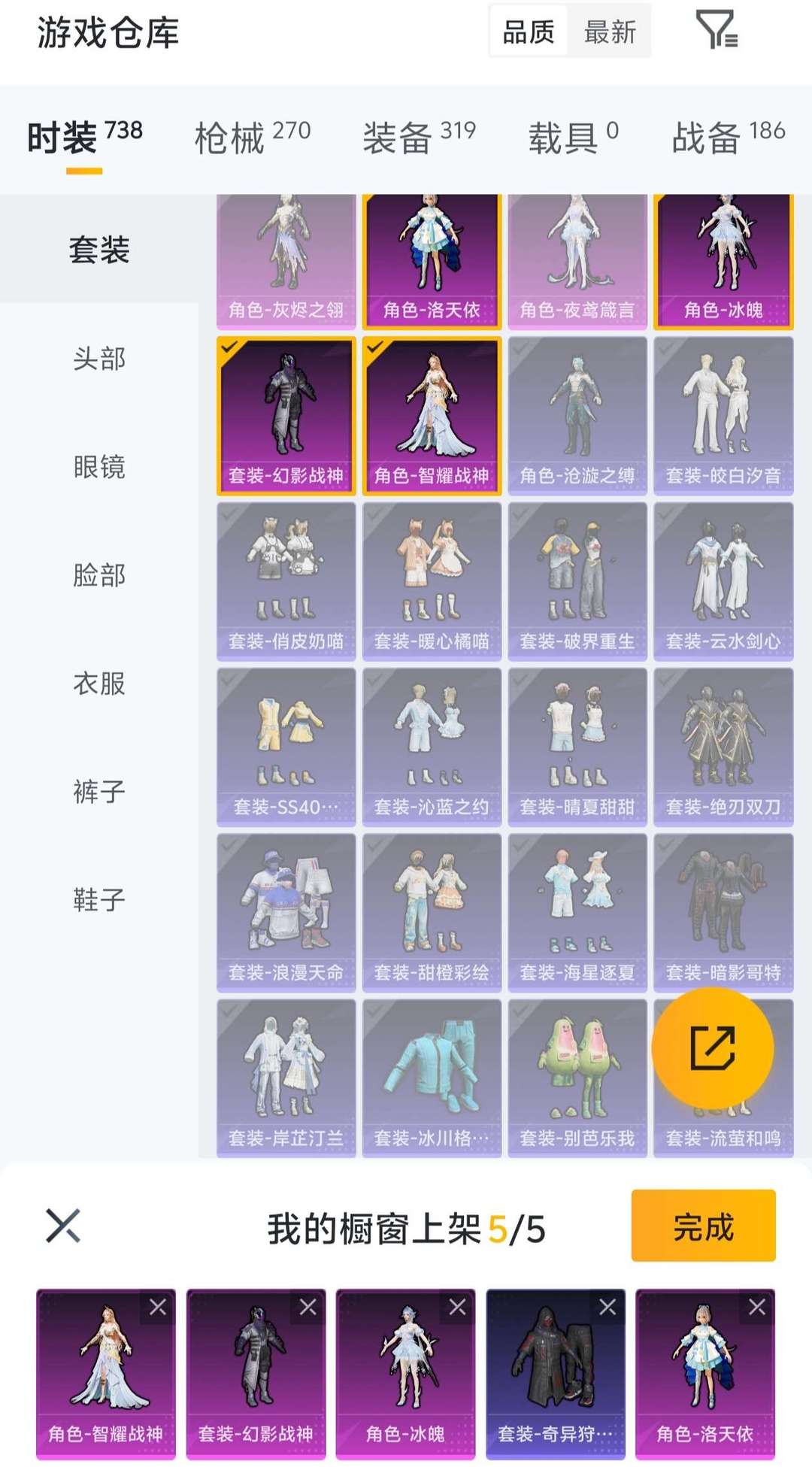Screen dimensions: 812x1467
Task: Choose the 套装-俏皮奶喵 outfit
Action: (286, 581)
